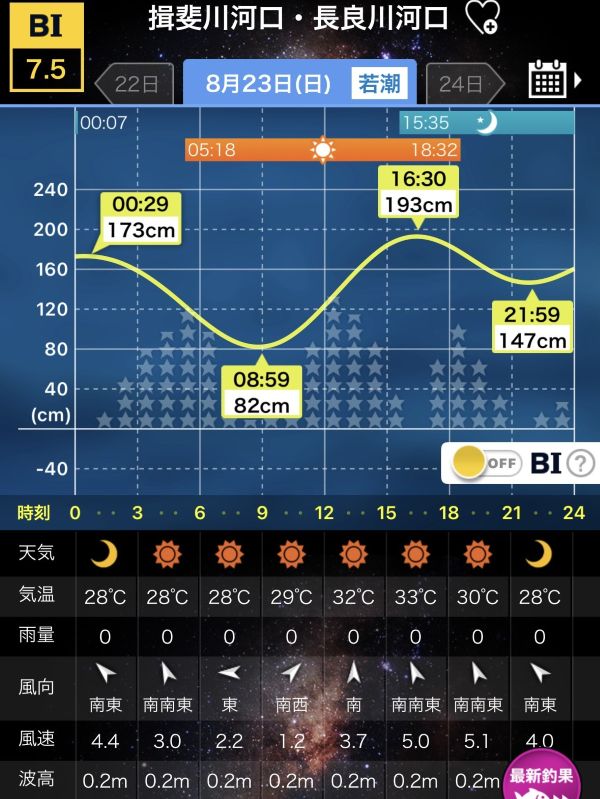The image size is (600, 799).
Task: Add this tide spot to favorites
Action: pyautogui.click(x=483, y=18)
